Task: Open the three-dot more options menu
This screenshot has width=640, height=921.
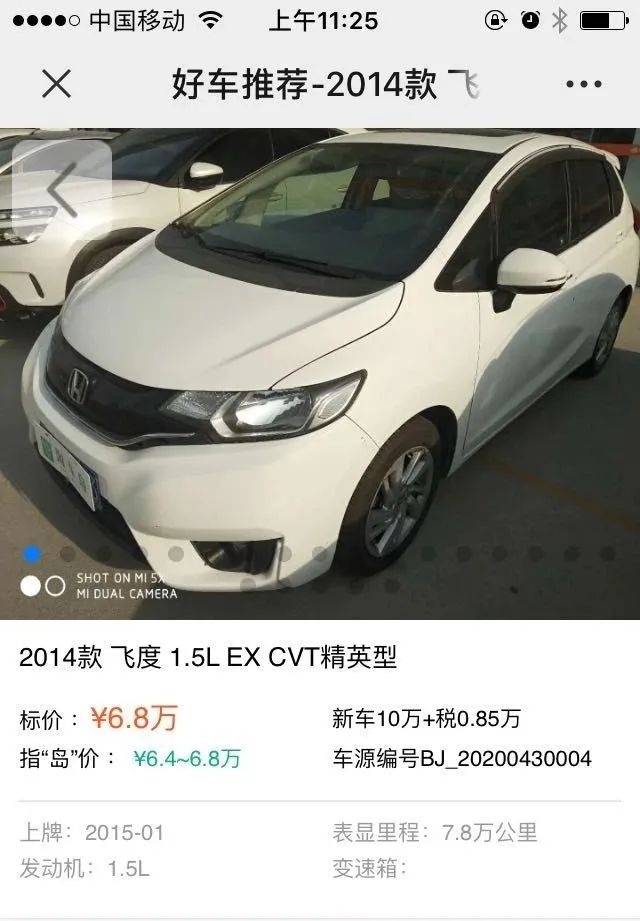Action: click(x=583, y=85)
